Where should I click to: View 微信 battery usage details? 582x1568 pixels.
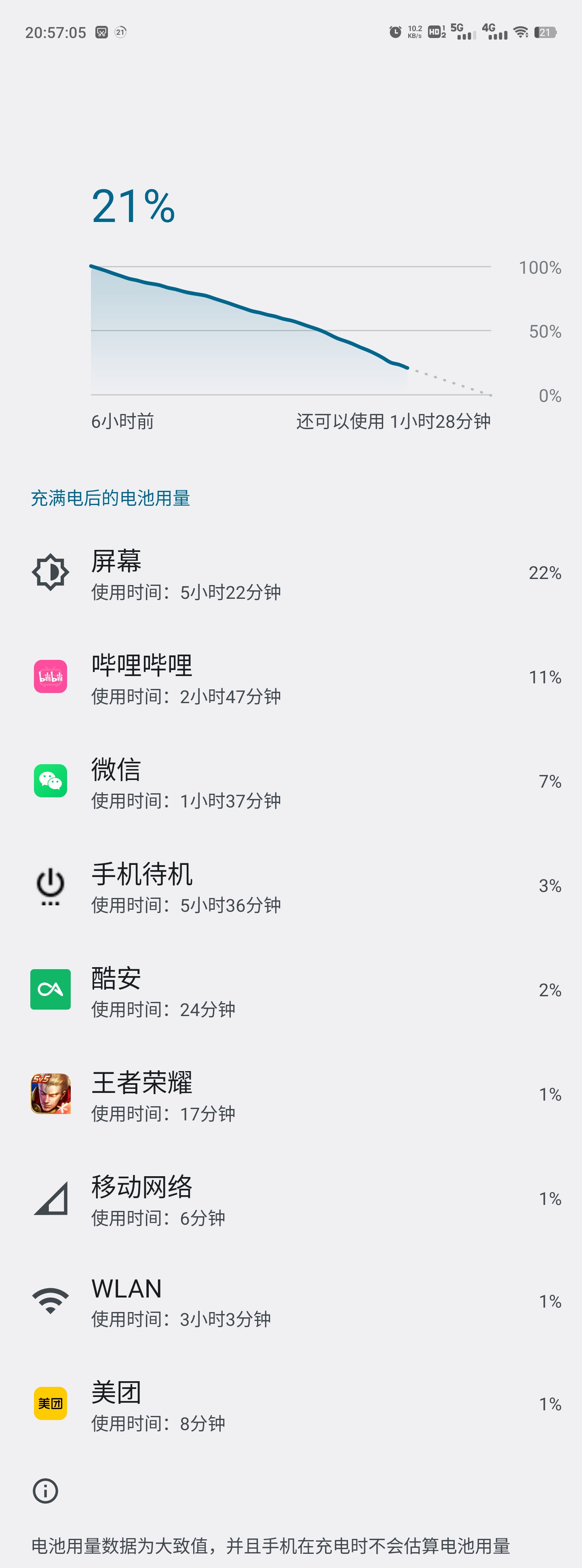[291, 782]
